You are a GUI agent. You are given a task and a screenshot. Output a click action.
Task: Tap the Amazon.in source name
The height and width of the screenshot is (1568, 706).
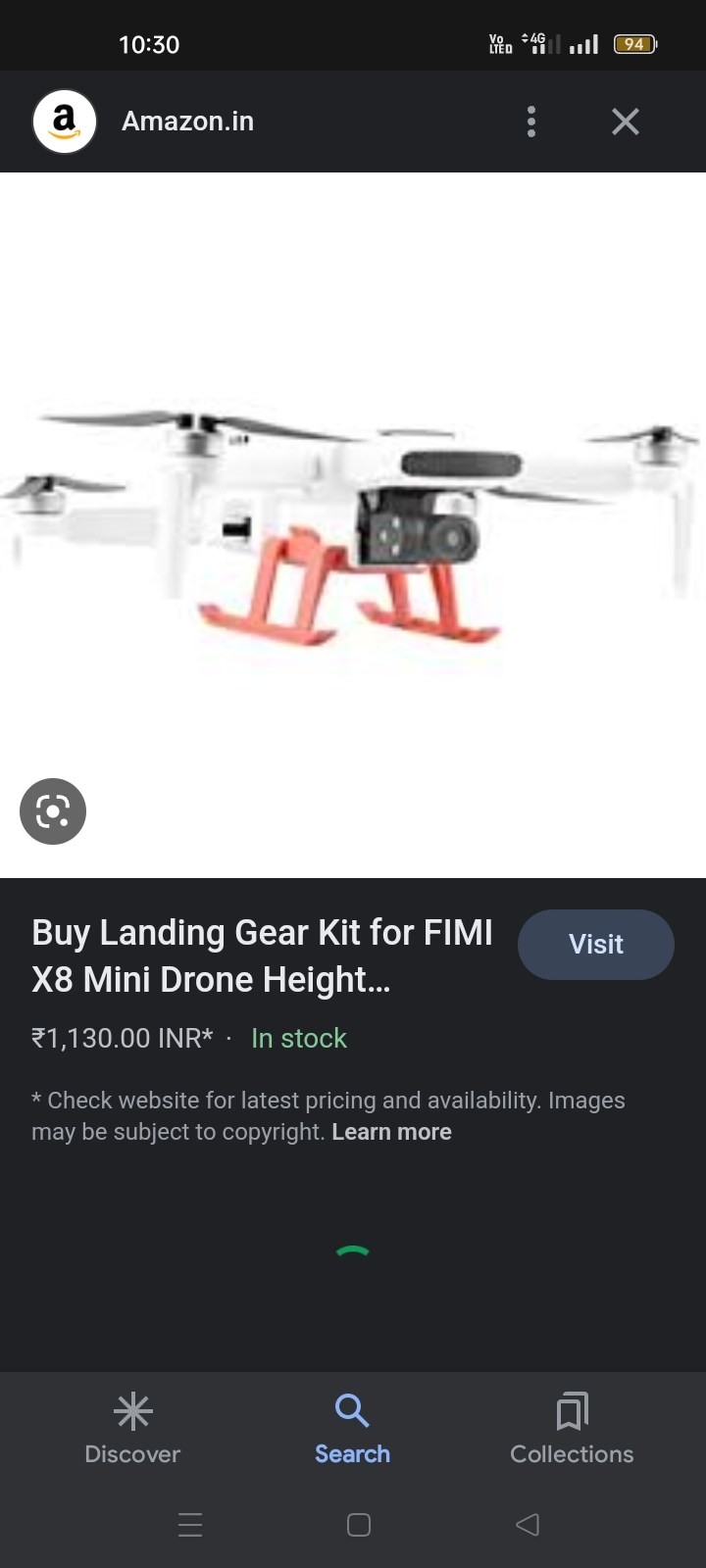[x=187, y=122]
